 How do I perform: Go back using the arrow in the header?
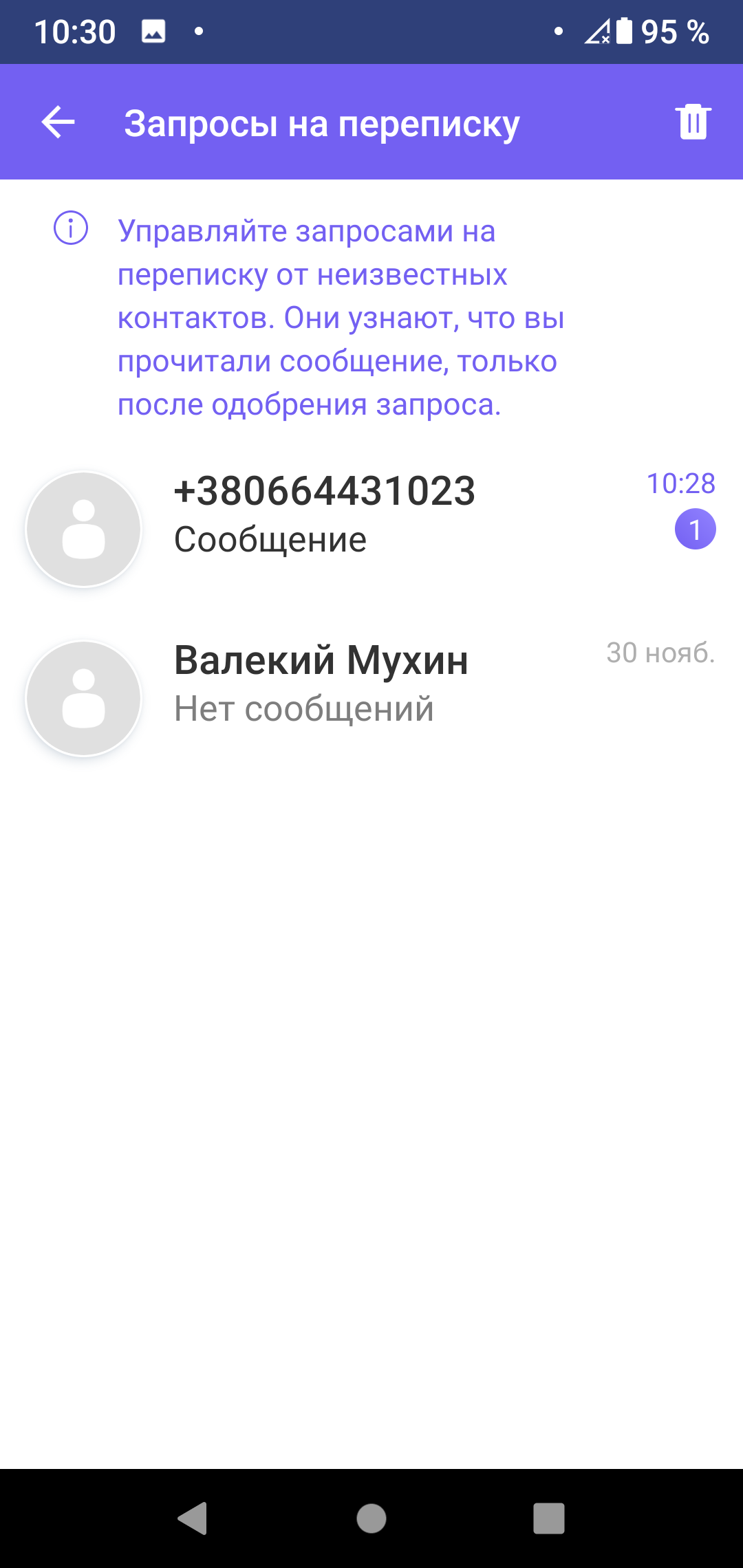coord(58,122)
